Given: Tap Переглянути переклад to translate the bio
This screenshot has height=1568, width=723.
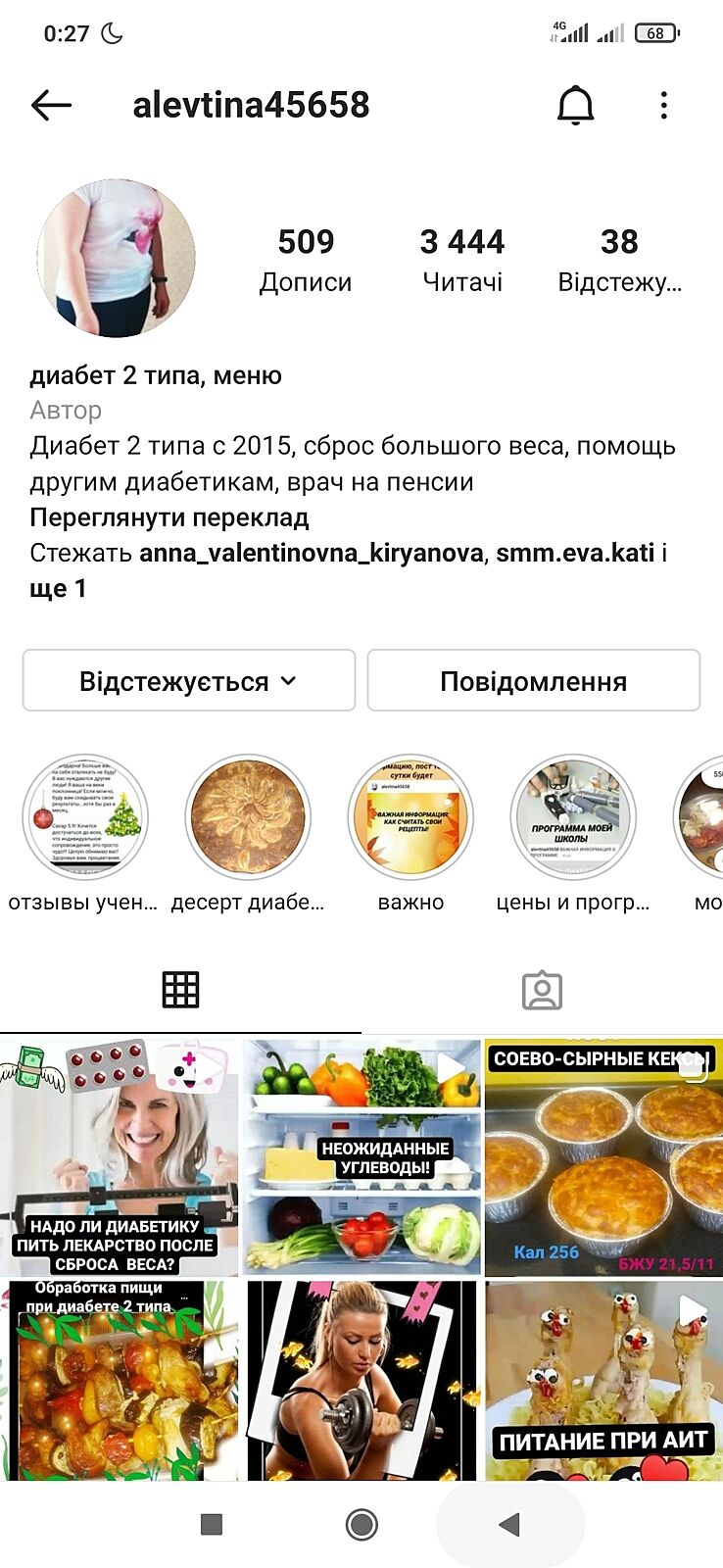Looking at the screenshot, I should click(169, 517).
